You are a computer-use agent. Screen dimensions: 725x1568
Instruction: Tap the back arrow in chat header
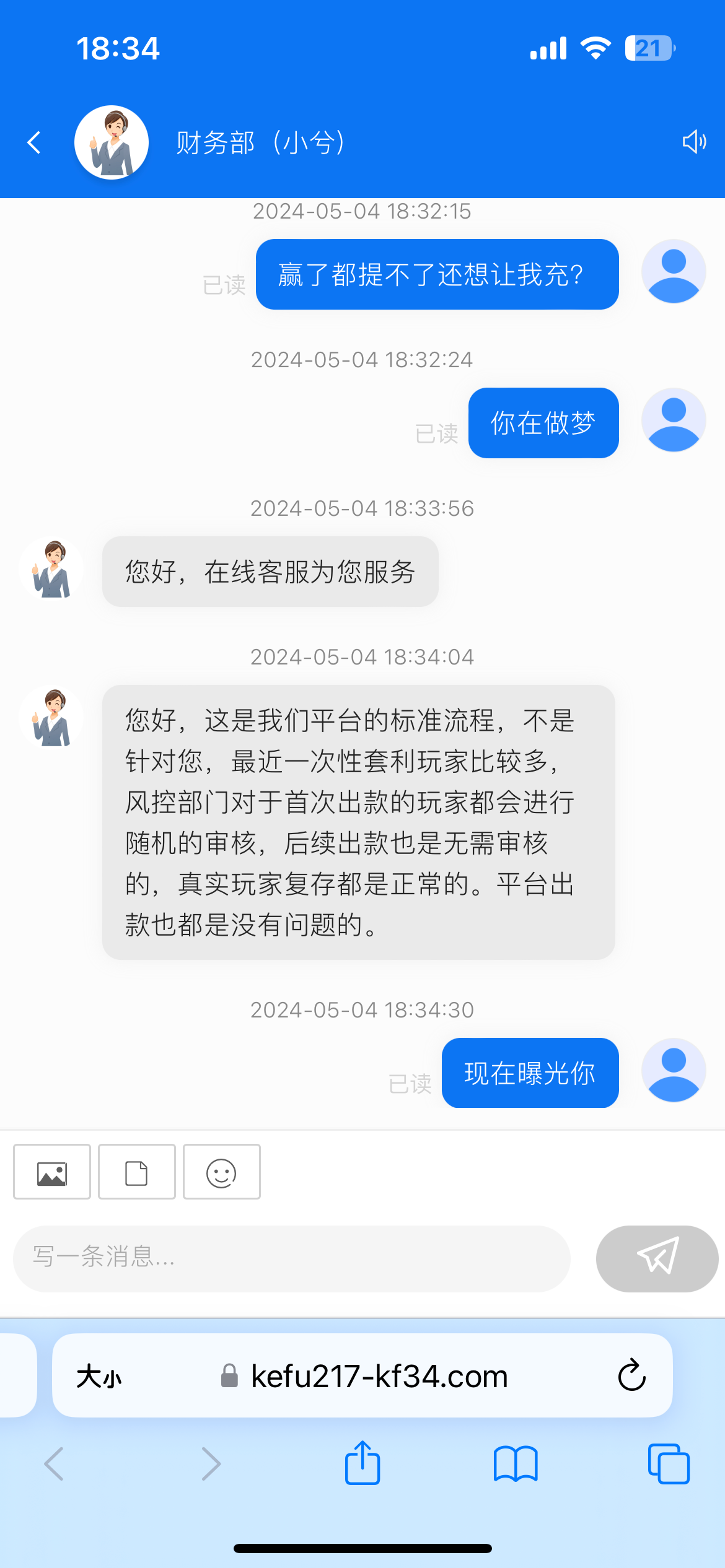(33, 141)
